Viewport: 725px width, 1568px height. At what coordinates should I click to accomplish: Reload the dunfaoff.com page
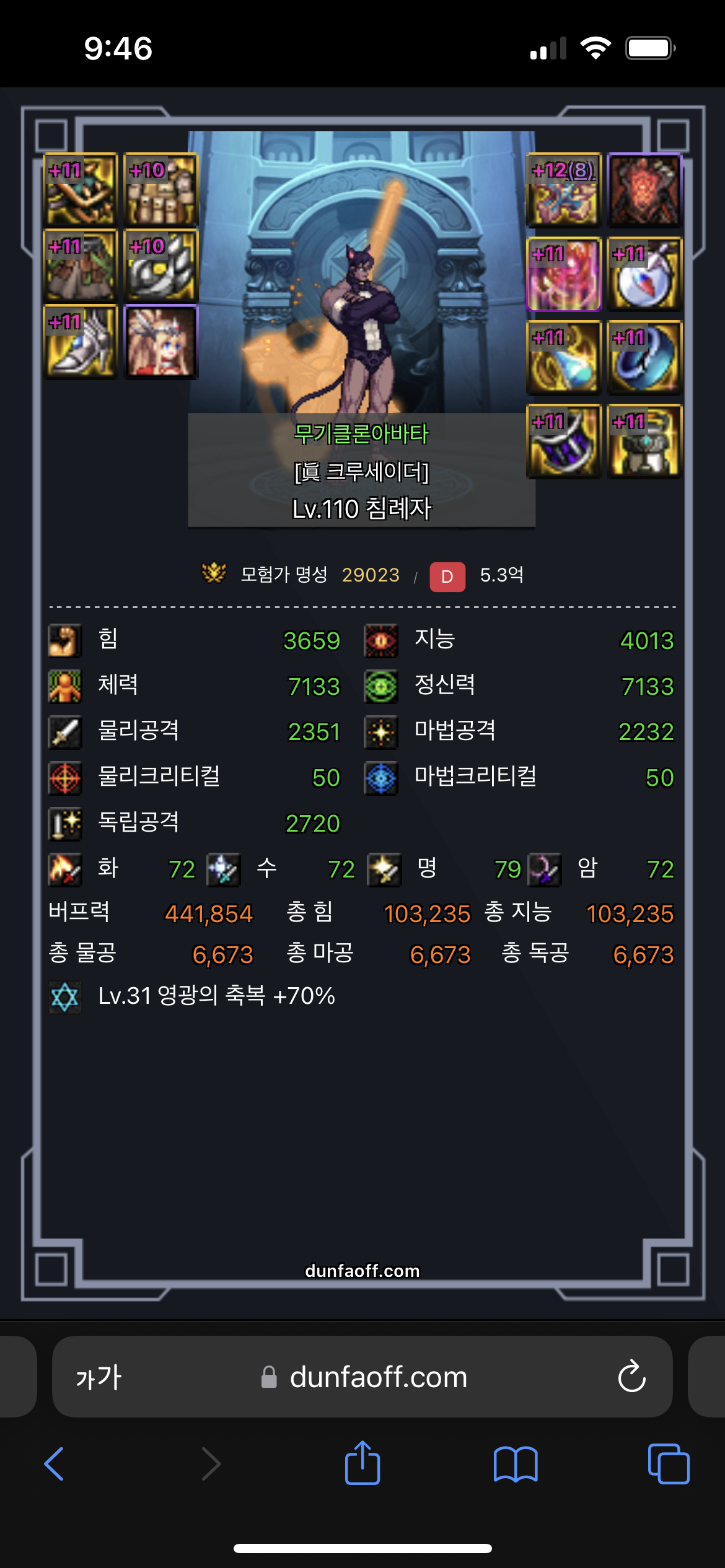[632, 1377]
